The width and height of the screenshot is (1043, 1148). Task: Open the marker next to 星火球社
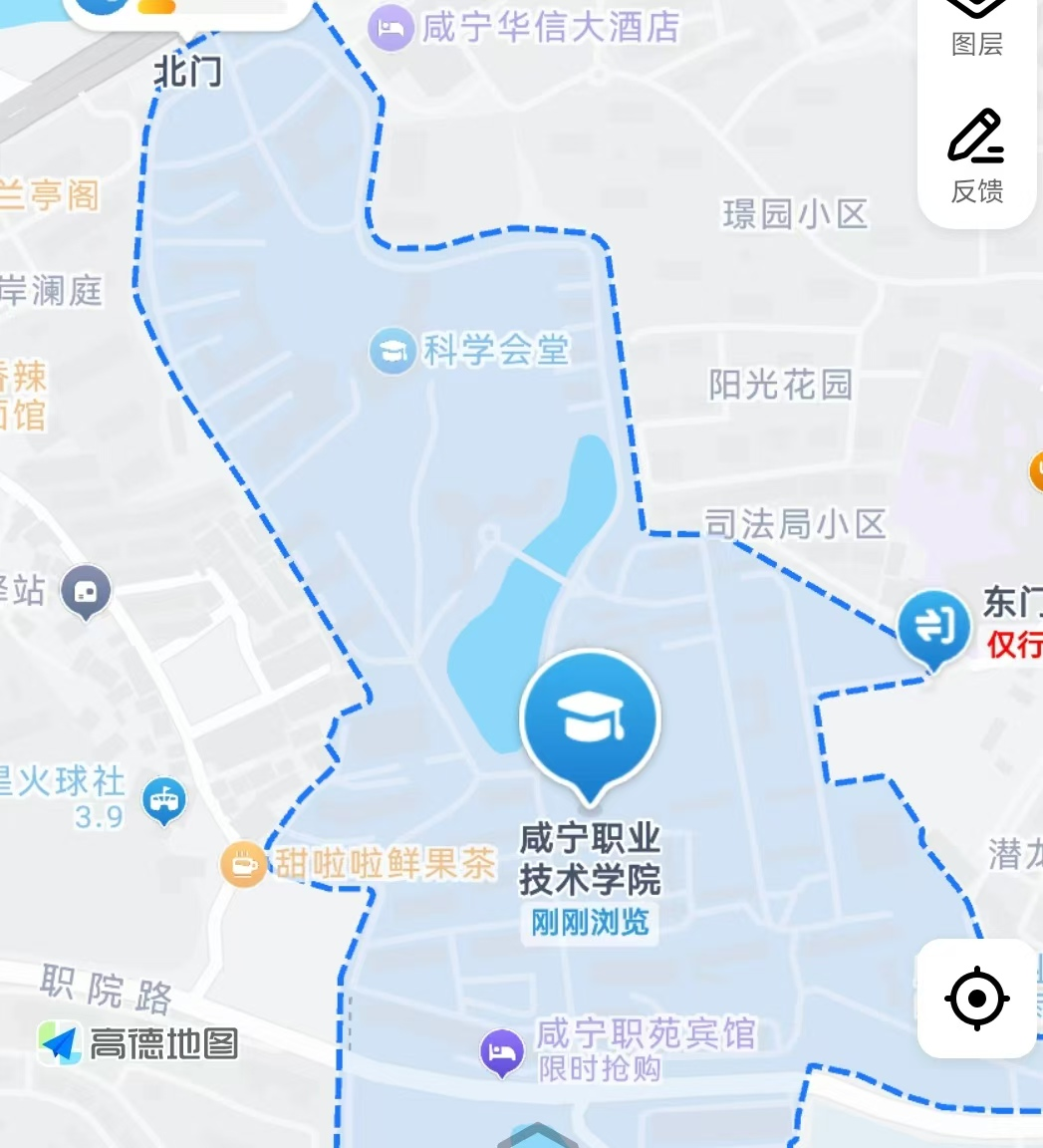point(164,799)
